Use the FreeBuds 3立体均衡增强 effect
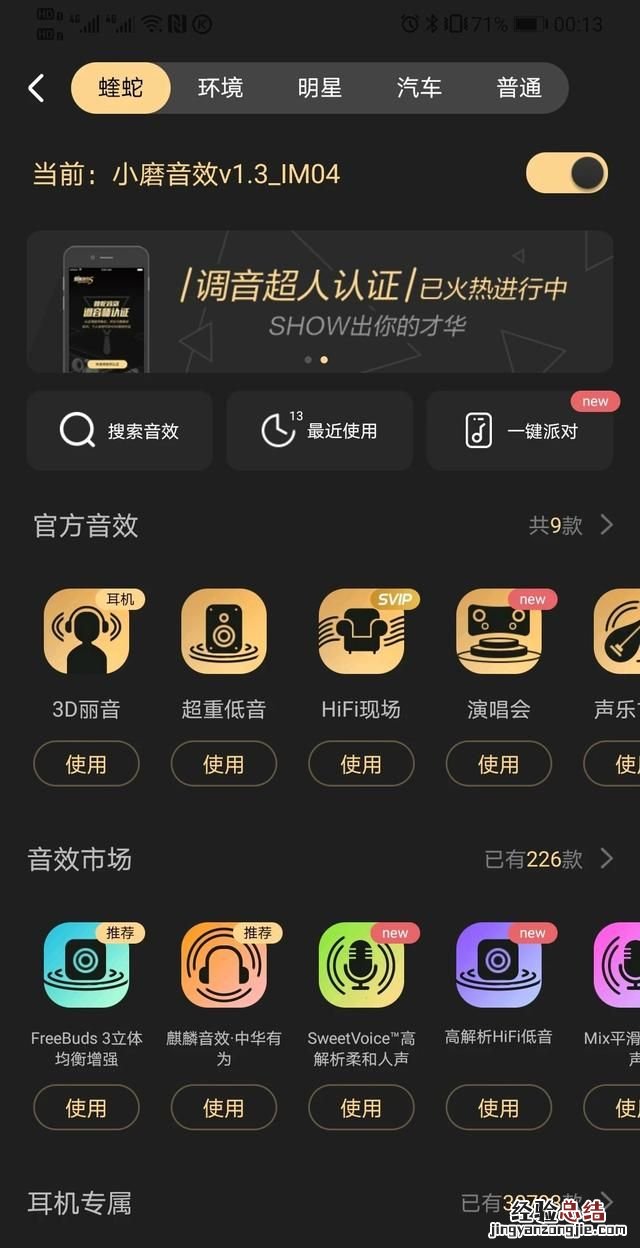Viewport: 640px width, 1248px height. click(86, 1108)
